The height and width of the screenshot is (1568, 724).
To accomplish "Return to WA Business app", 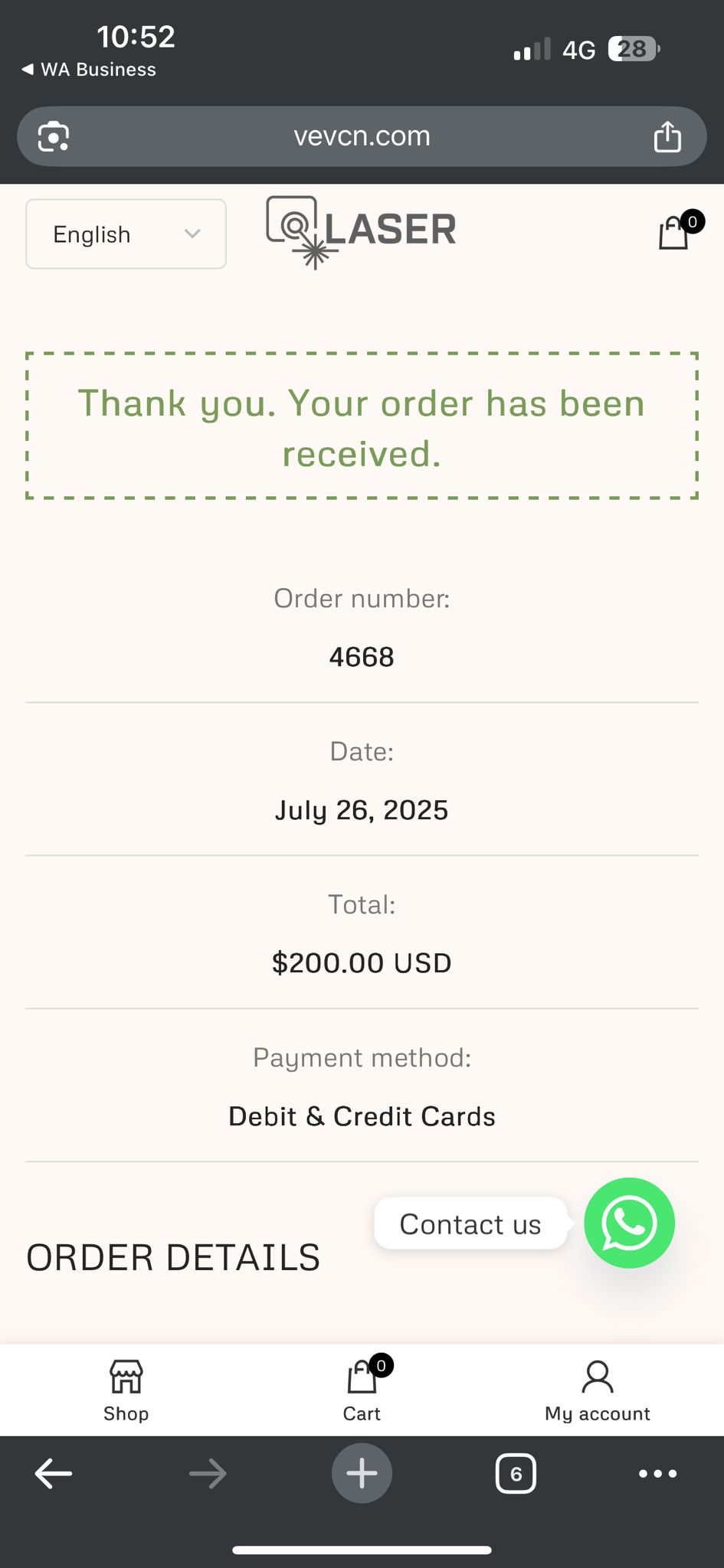I will coord(89,70).
